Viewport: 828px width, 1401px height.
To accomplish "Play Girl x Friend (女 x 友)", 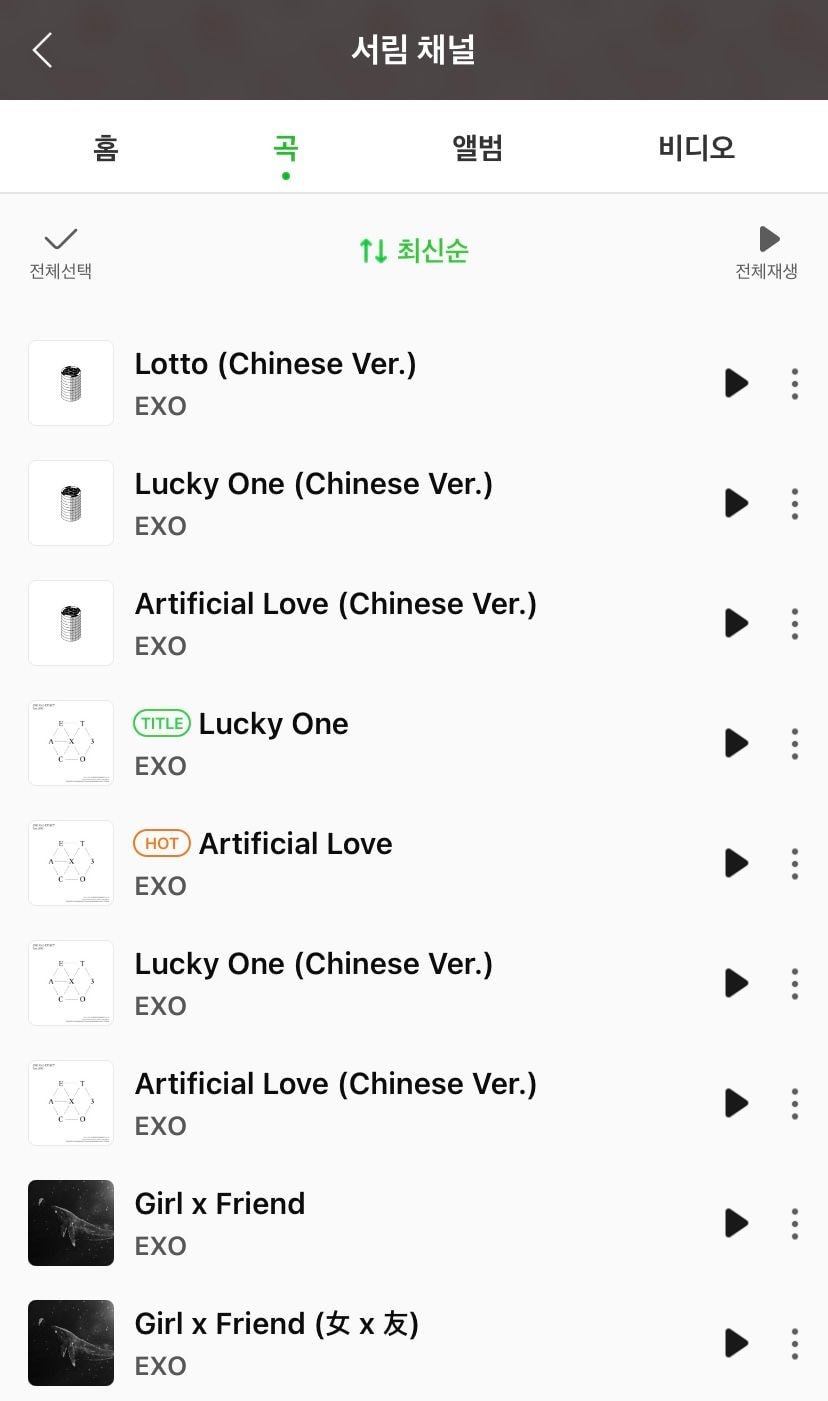I will click(x=737, y=1343).
